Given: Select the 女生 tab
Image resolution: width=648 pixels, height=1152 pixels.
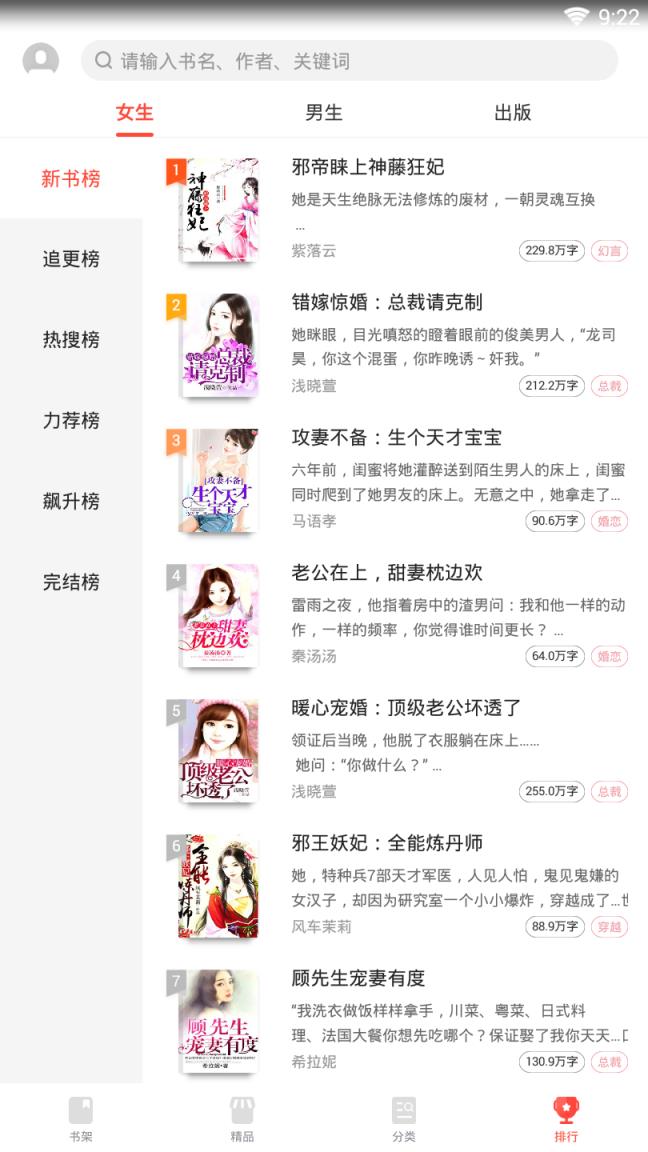Looking at the screenshot, I should point(135,113).
